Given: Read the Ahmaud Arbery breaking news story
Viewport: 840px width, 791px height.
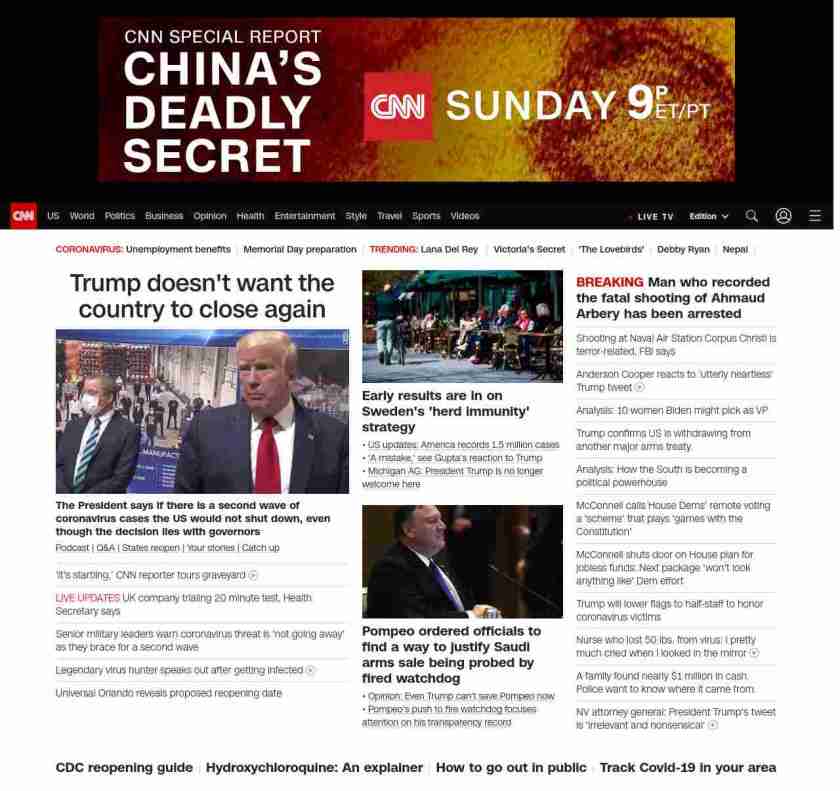Looking at the screenshot, I should pyautogui.click(x=672, y=298).
